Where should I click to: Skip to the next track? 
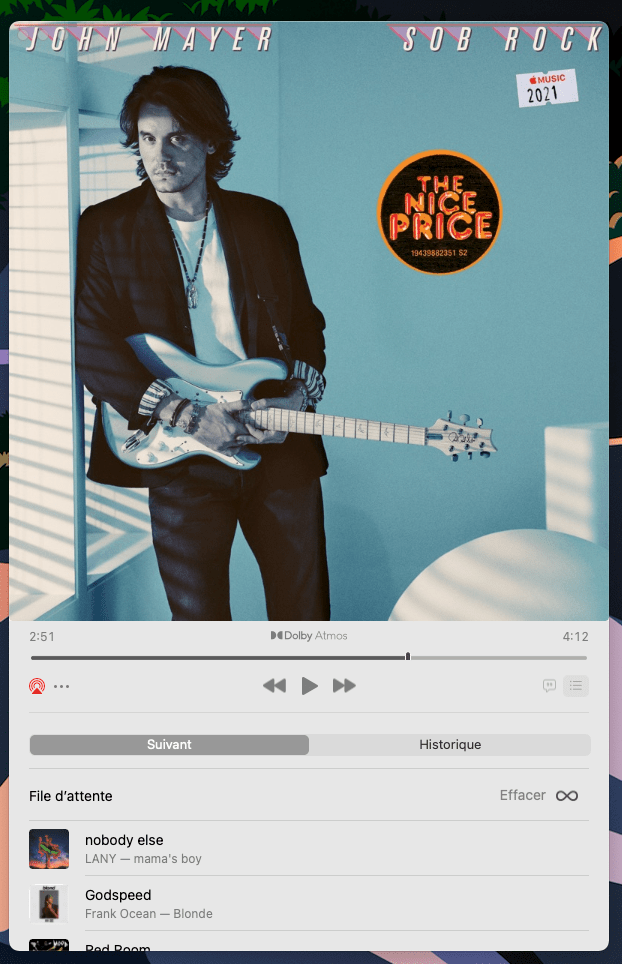(x=344, y=686)
